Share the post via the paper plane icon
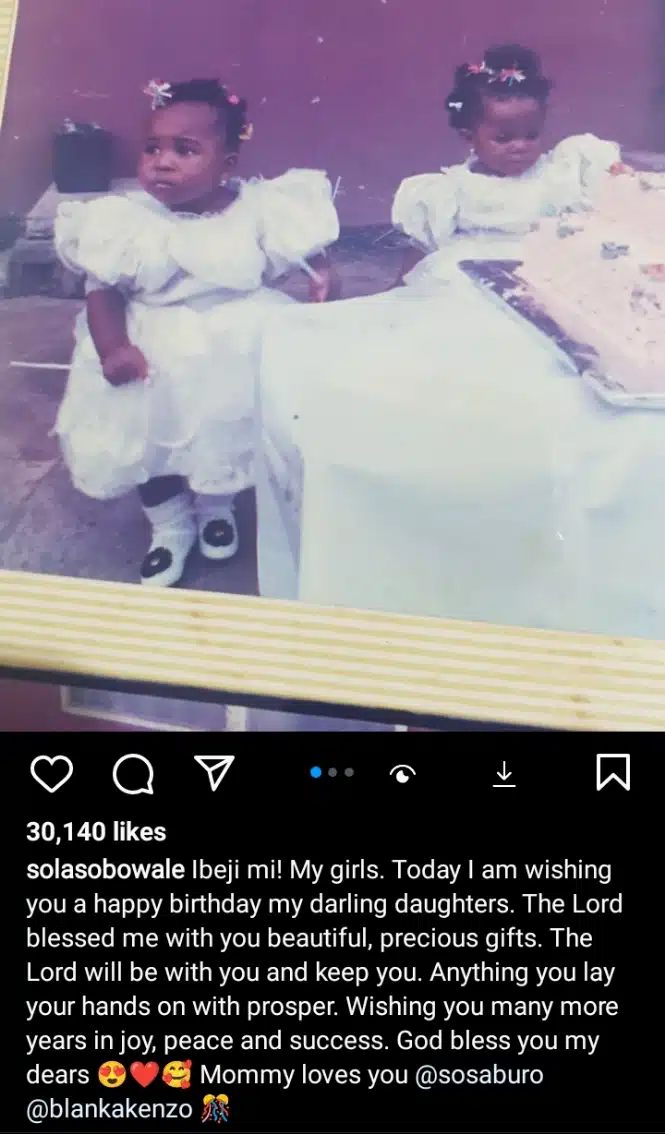This screenshot has height=1134, width=665. point(213,773)
